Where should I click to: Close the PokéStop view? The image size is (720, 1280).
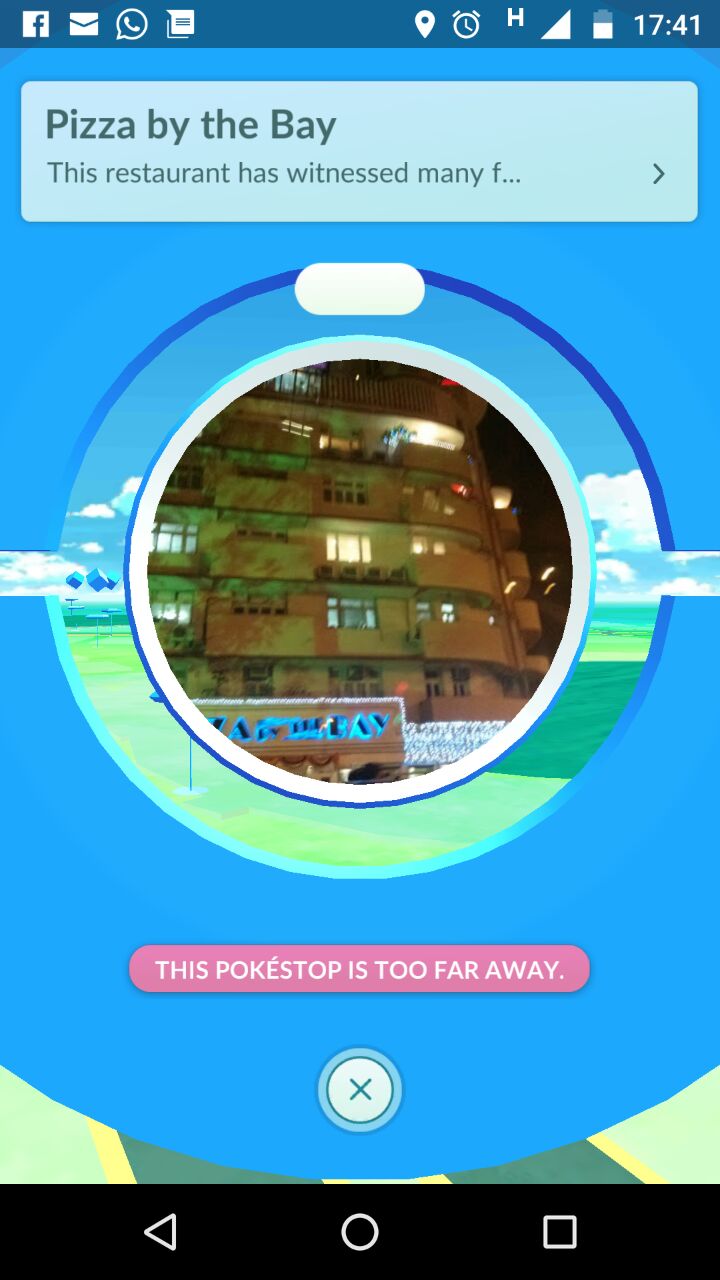[360, 1090]
